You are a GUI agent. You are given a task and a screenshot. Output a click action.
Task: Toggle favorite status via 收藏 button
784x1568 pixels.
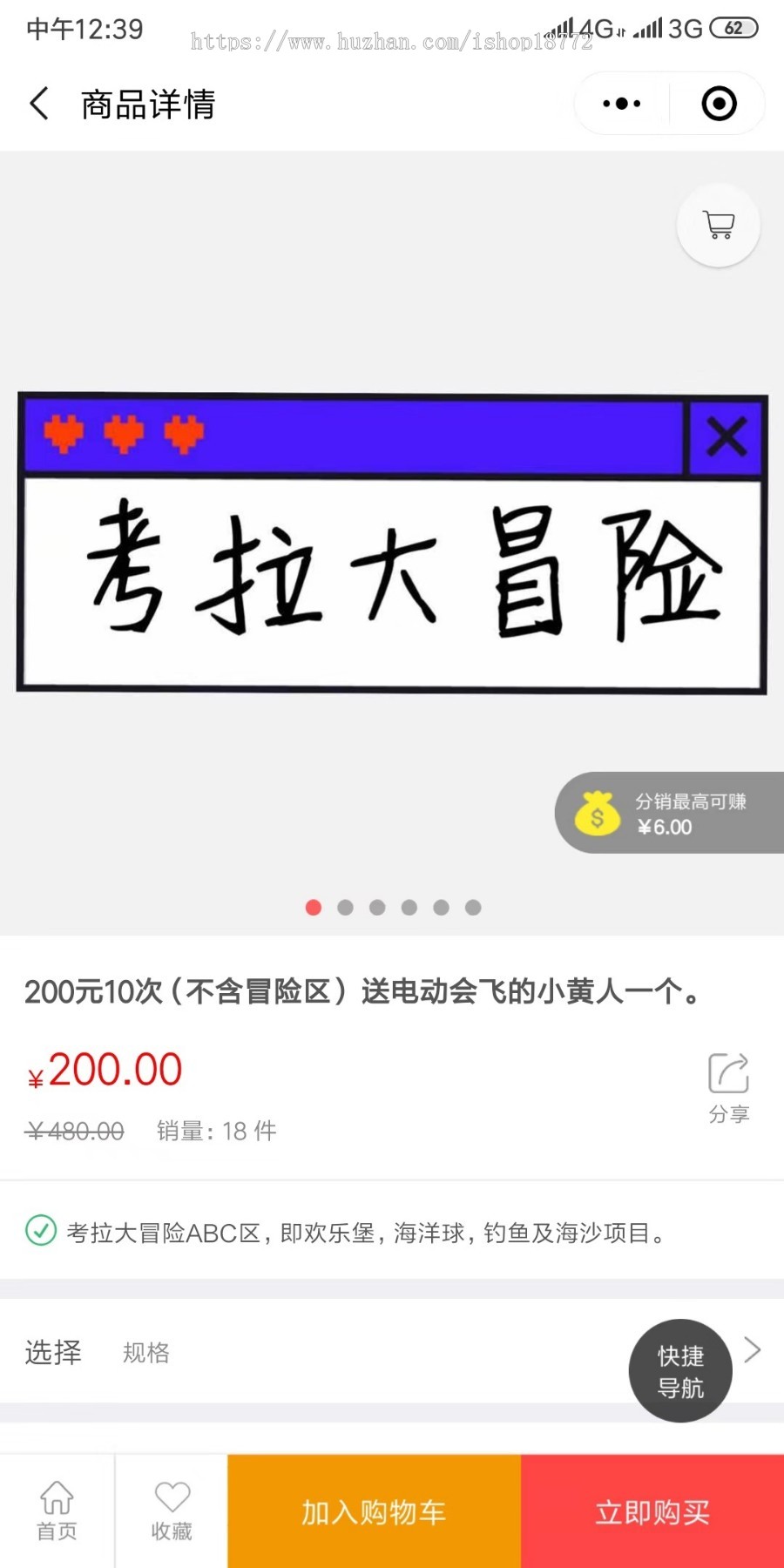pos(171,1510)
